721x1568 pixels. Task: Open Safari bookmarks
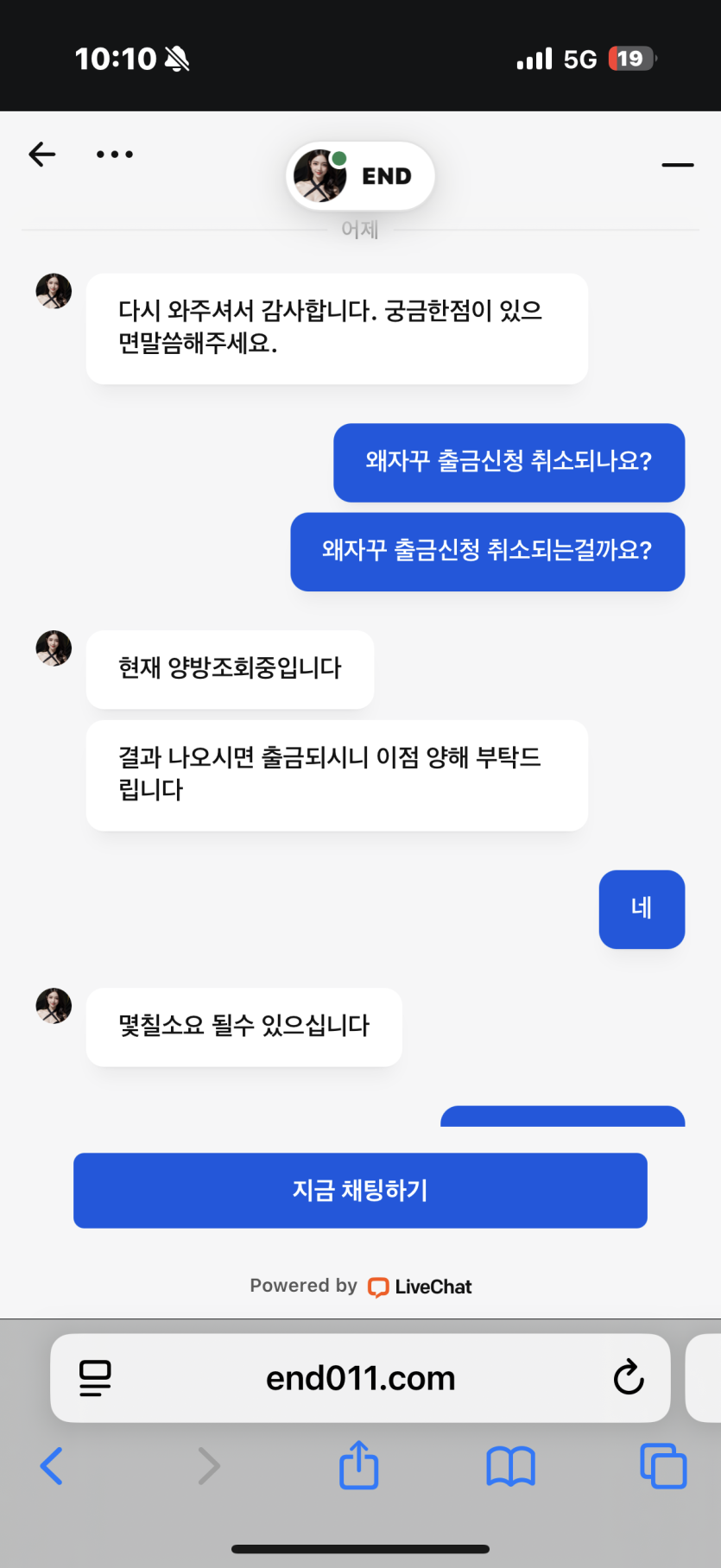coord(510,1466)
